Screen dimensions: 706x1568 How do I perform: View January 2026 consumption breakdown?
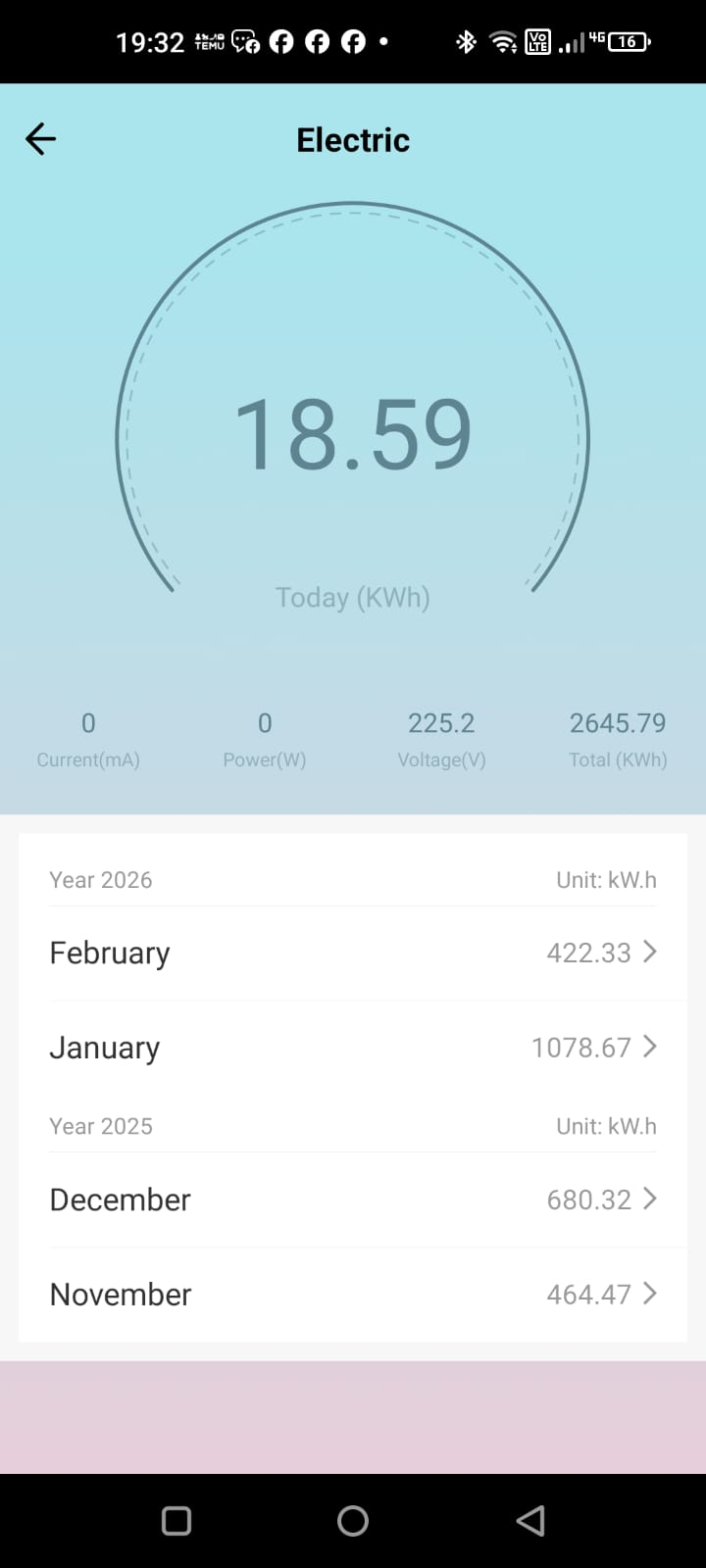tap(353, 1048)
